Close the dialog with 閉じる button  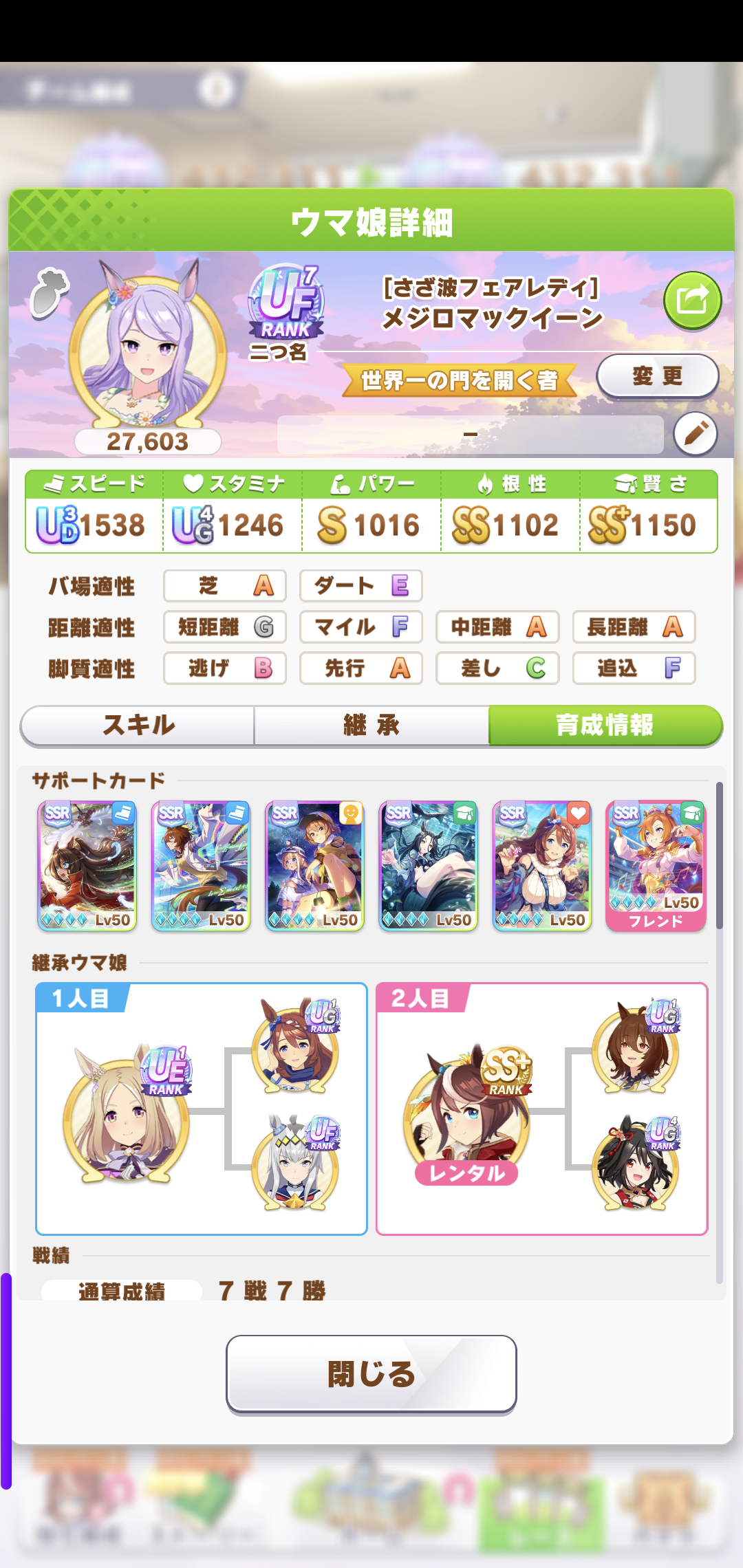coord(371,1374)
